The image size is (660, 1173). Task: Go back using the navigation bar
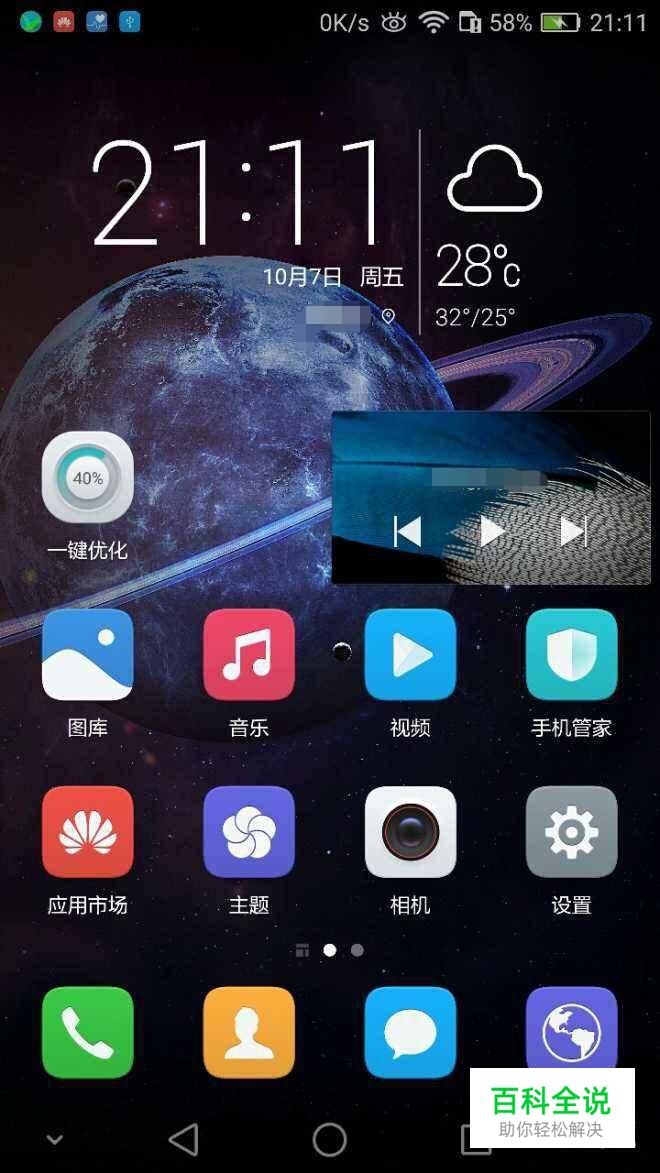(184, 1140)
